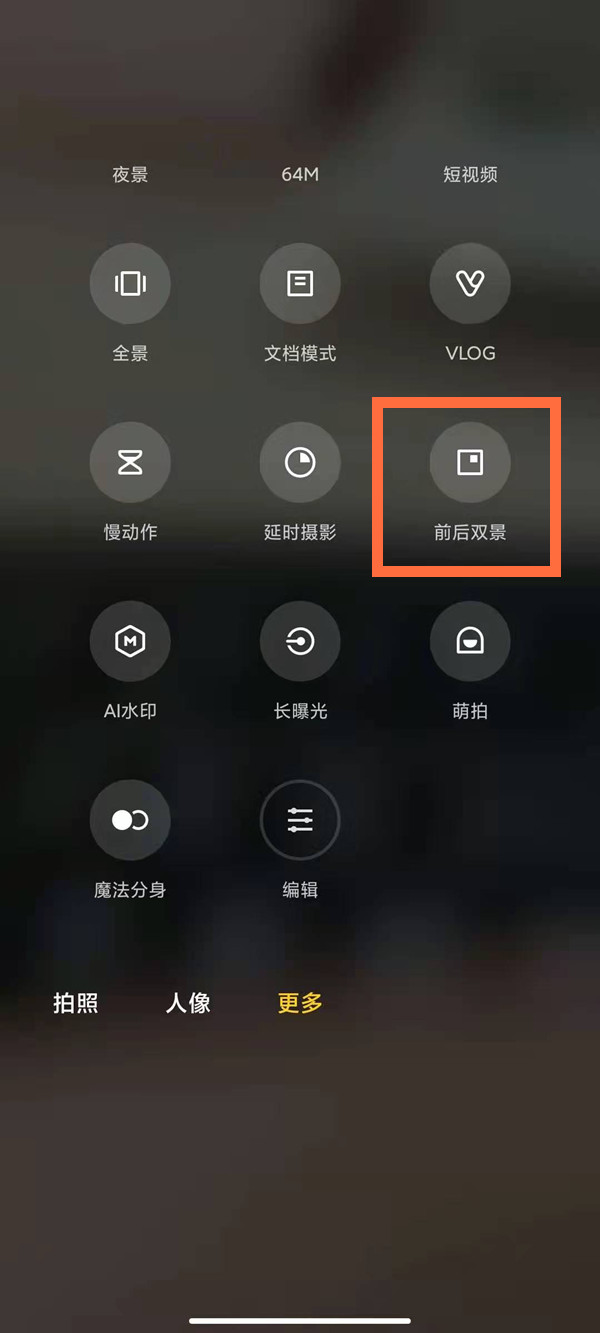Select the 夜景 night mode
Viewport: 600px width, 1333px height.
(x=130, y=175)
